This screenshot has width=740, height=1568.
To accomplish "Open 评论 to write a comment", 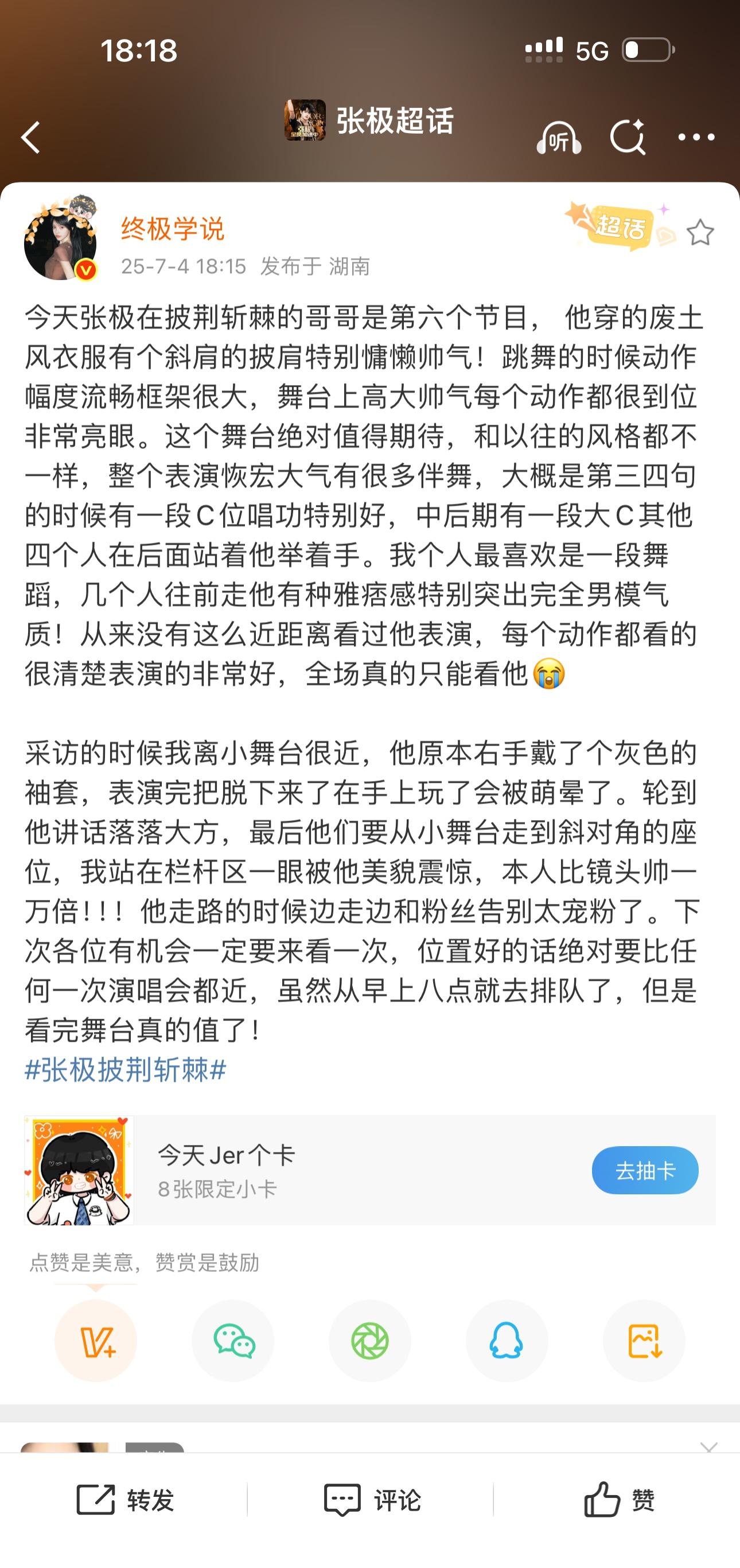I will (x=371, y=1500).
